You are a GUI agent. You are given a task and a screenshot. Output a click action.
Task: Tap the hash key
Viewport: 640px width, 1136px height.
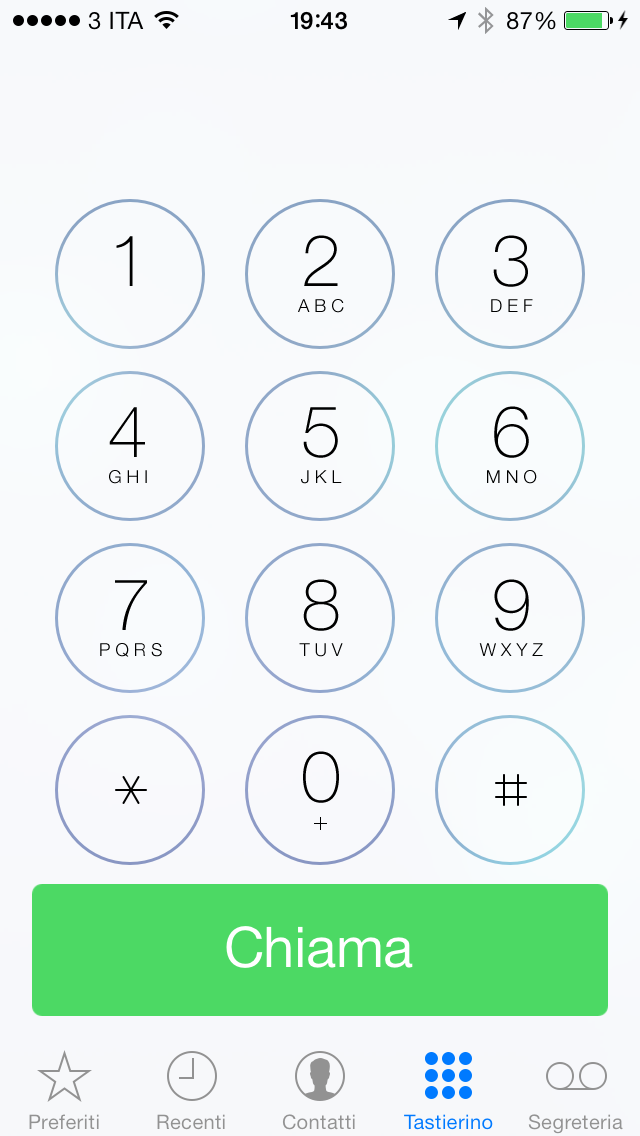click(x=510, y=790)
